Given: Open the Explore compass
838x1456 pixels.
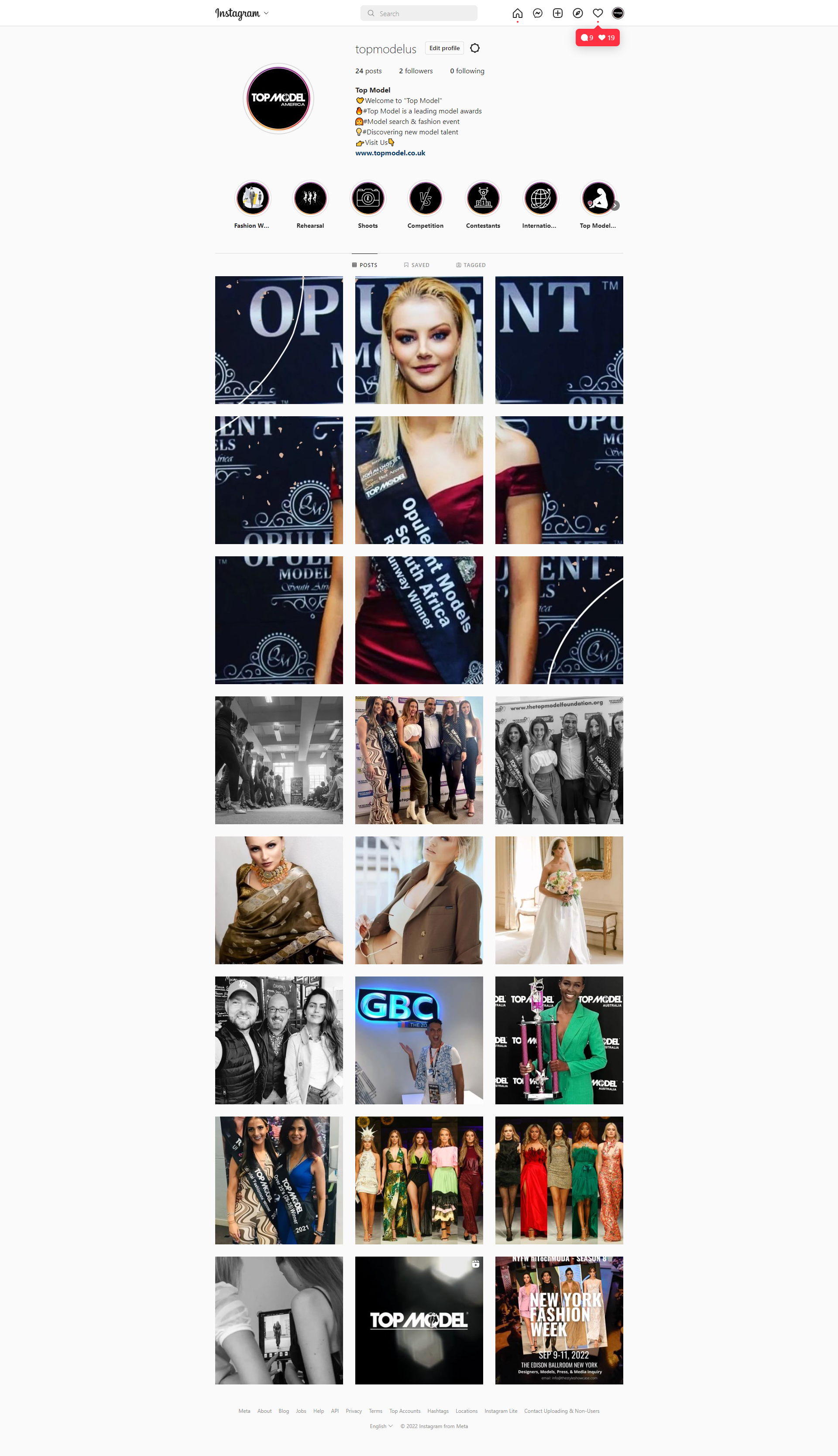Looking at the screenshot, I should pos(577,13).
